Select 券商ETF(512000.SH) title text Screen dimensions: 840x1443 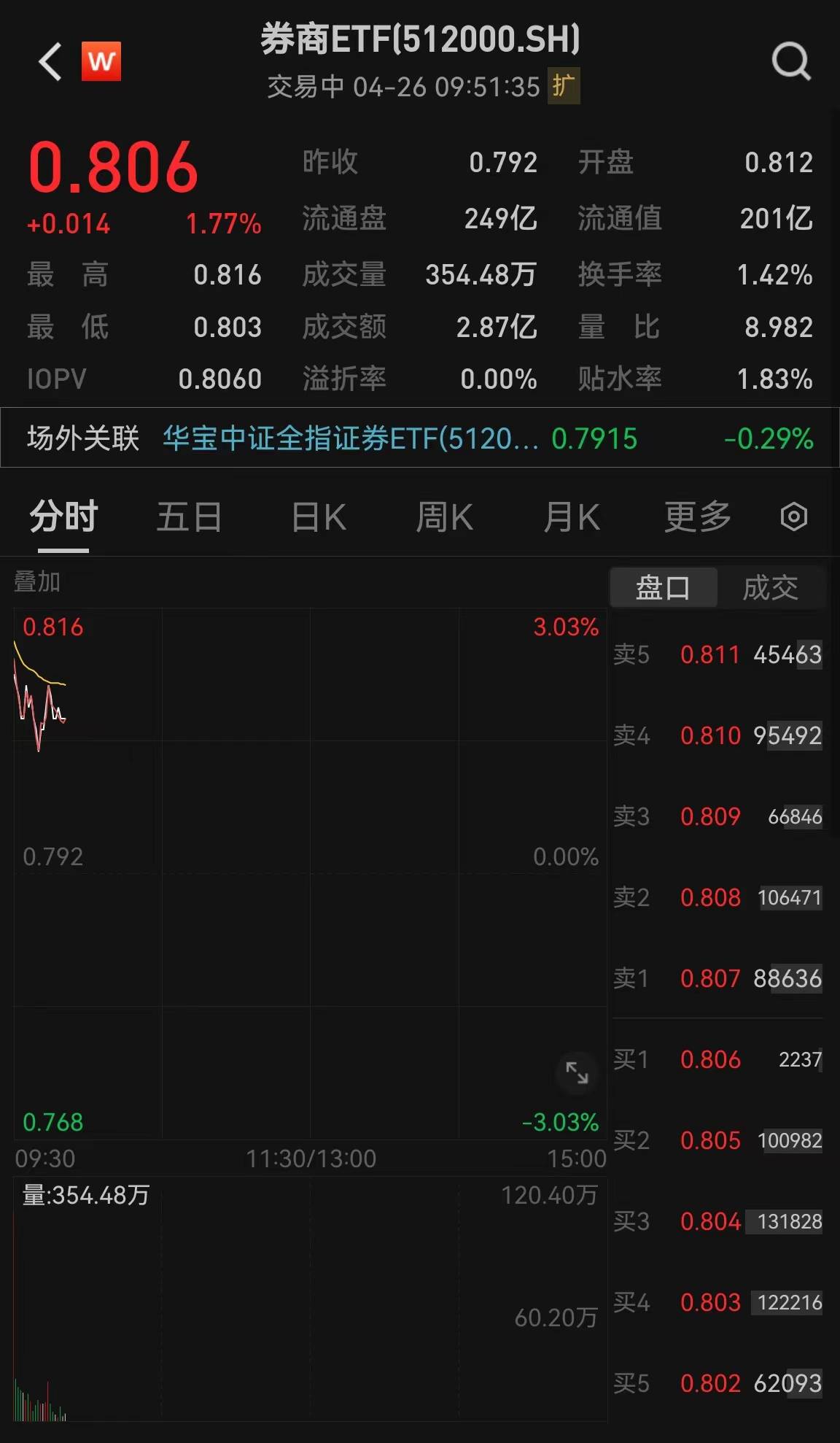coord(419,42)
